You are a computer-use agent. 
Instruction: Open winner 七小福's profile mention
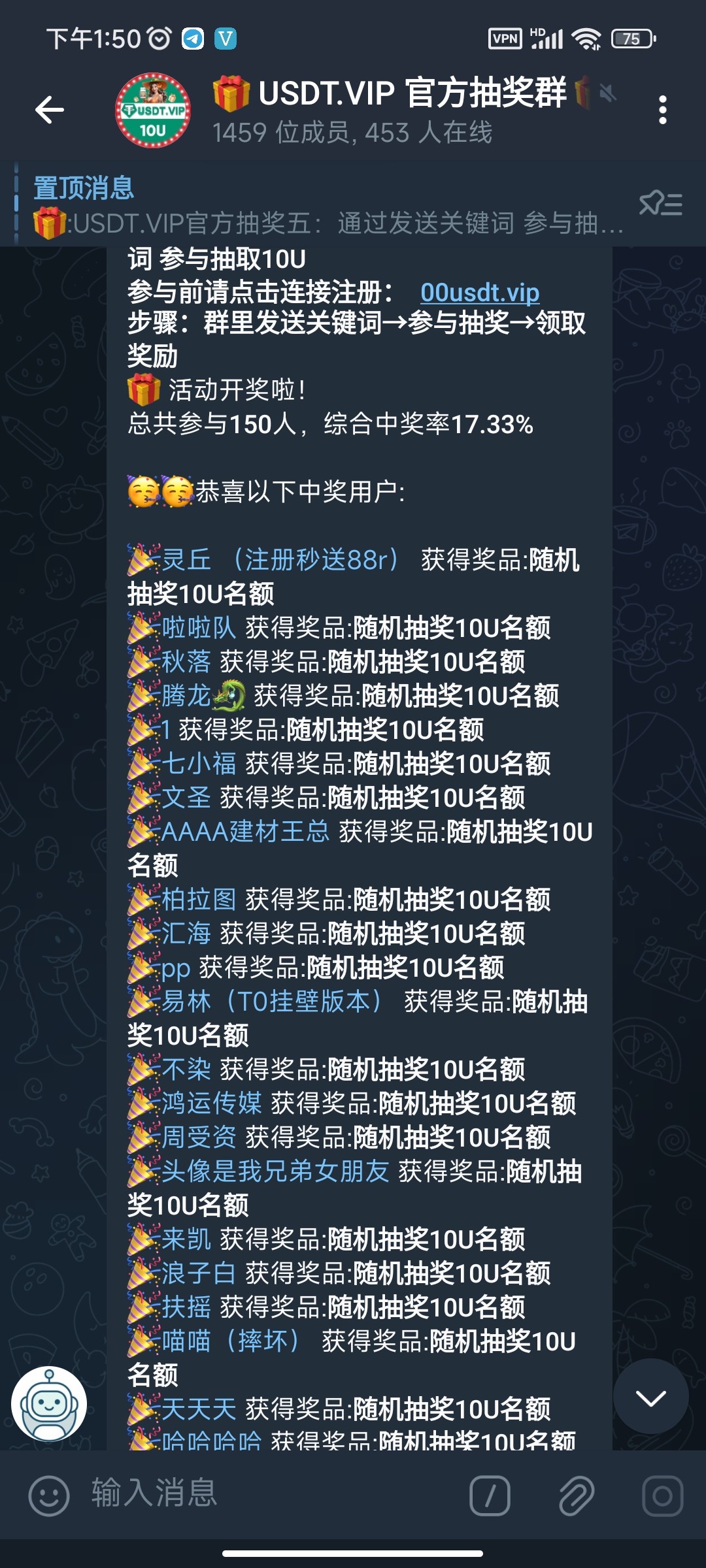(199, 764)
